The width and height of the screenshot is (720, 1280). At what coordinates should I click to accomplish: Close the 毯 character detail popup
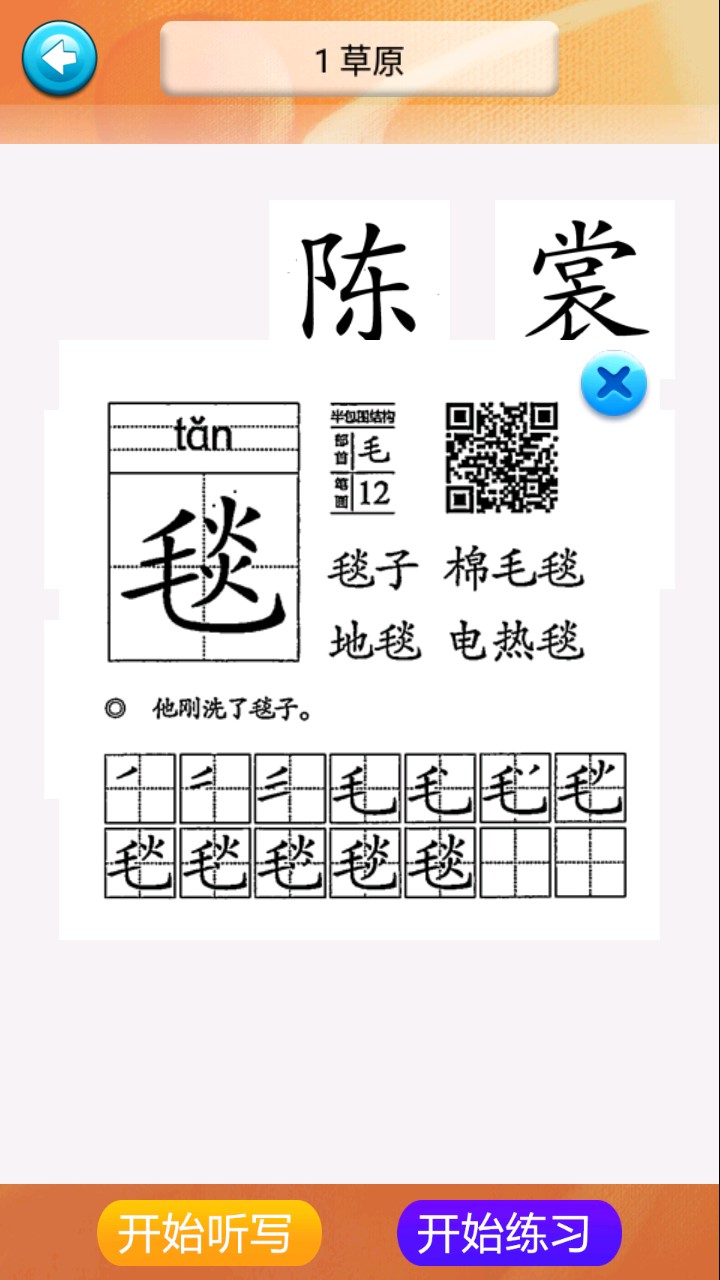[613, 383]
